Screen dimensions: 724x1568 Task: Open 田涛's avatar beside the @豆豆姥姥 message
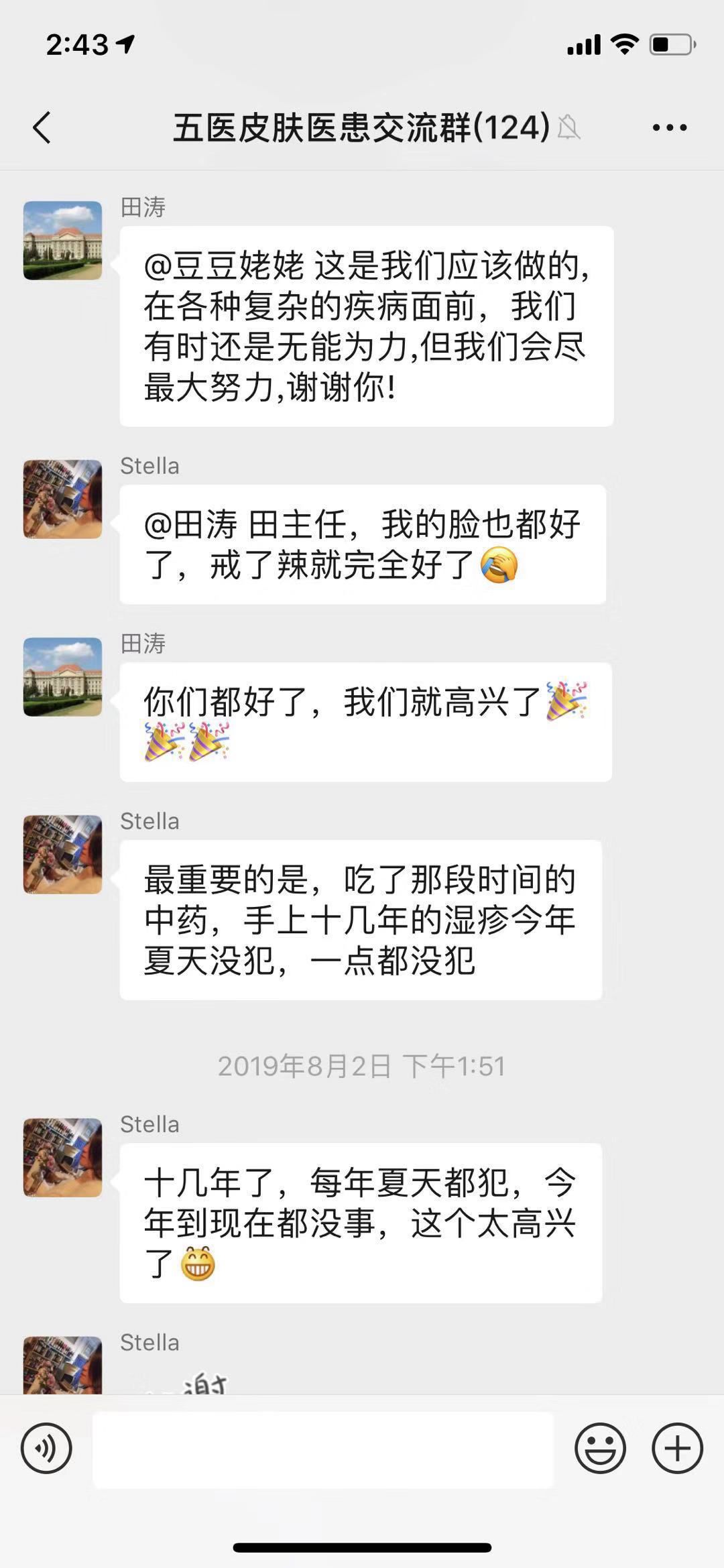62,241
